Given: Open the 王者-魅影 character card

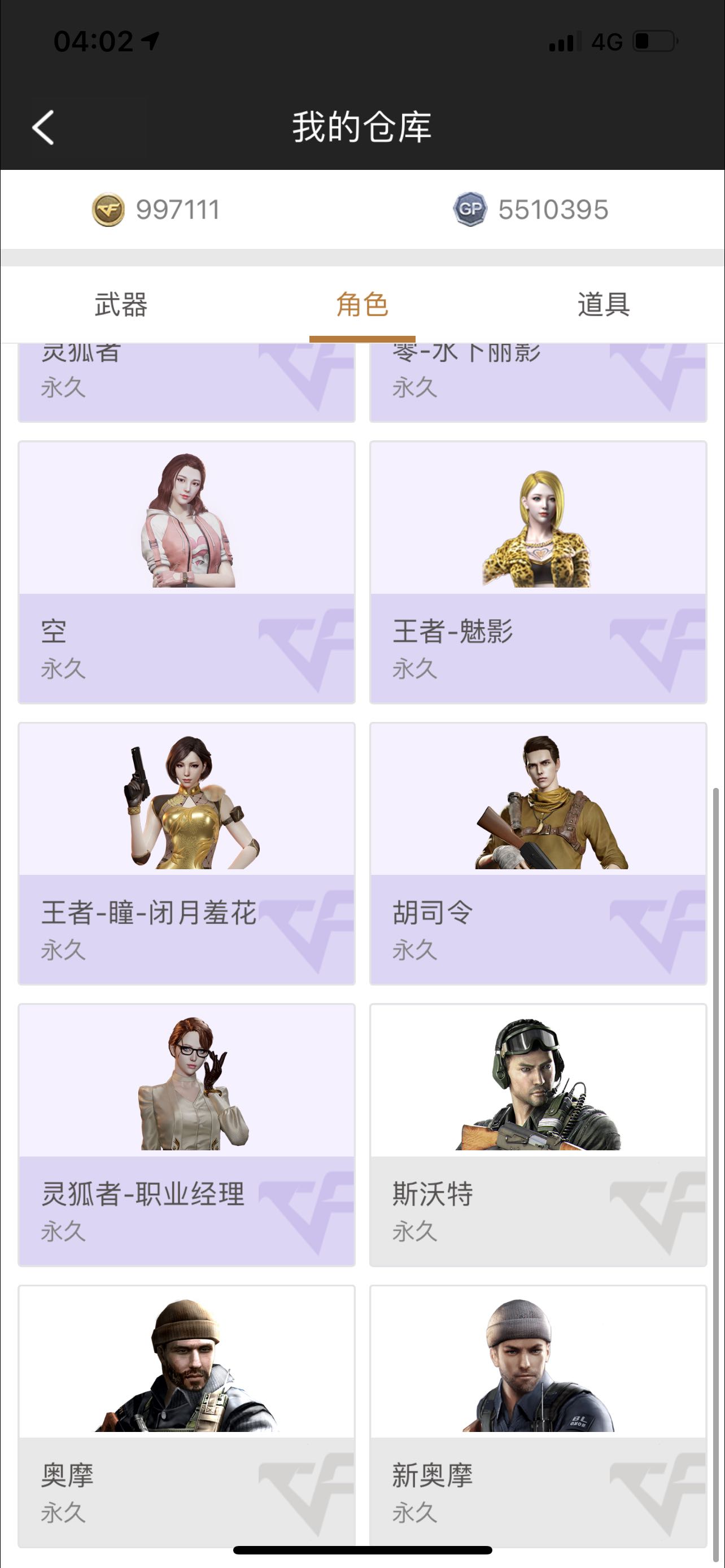Looking at the screenshot, I should click(x=538, y=572).
